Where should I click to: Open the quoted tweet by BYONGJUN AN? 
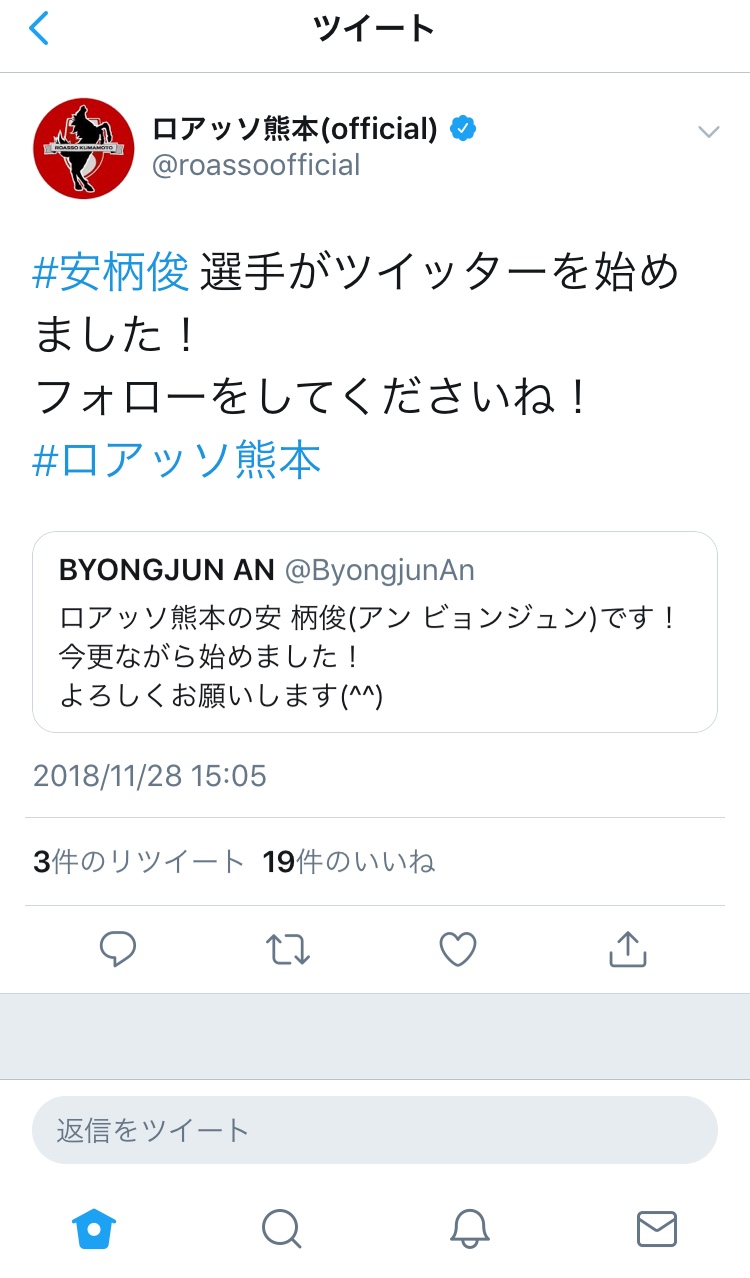(375, 632)
